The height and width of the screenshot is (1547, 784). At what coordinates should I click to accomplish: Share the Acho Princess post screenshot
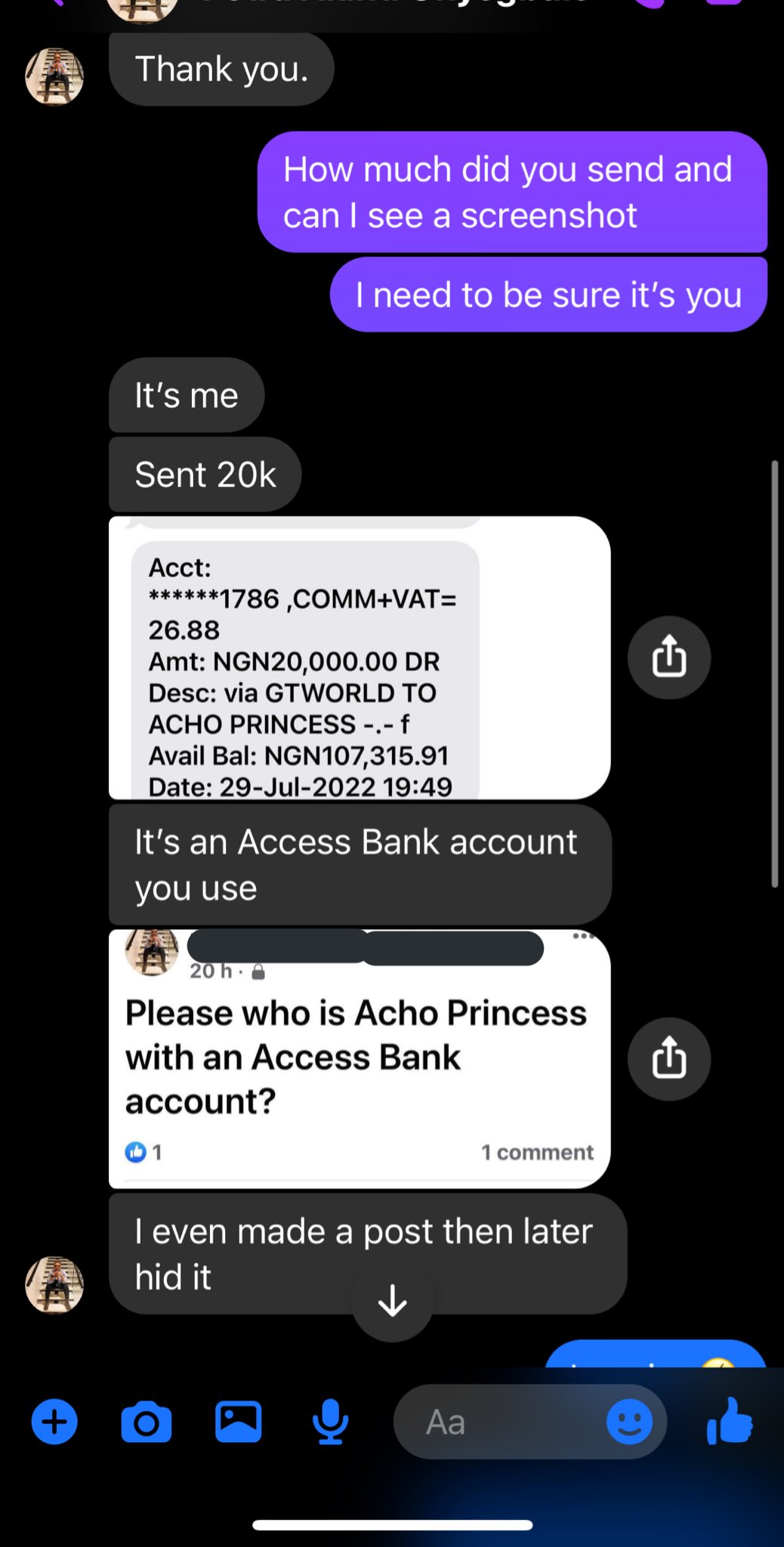(x=668, y=1058)
